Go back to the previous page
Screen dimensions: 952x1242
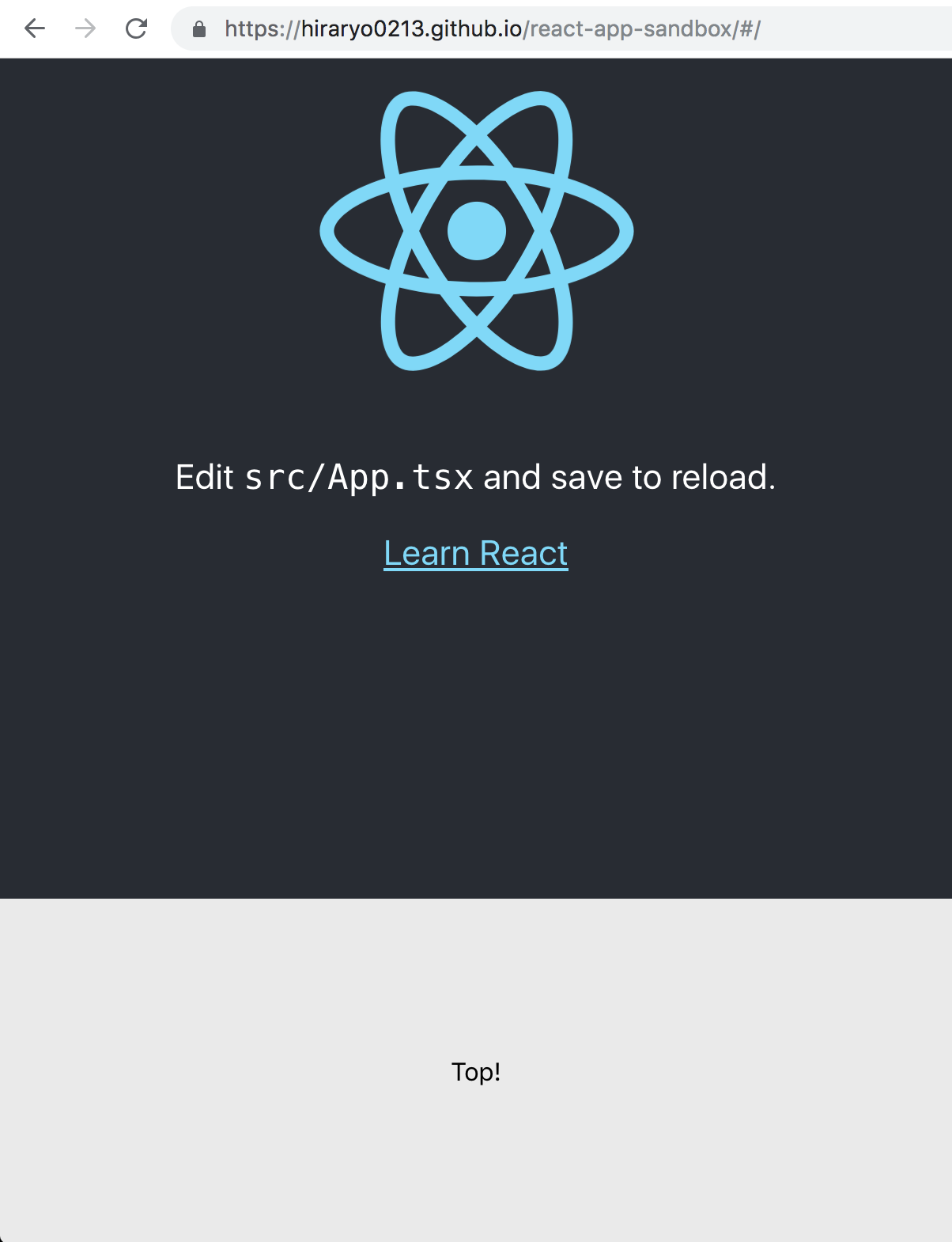35,29
